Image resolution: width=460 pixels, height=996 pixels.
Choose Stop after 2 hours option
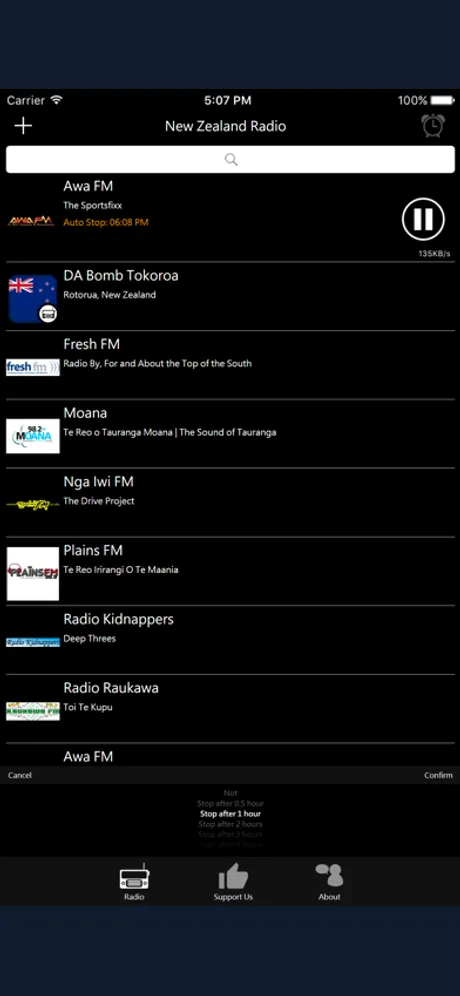coord(230,824)
